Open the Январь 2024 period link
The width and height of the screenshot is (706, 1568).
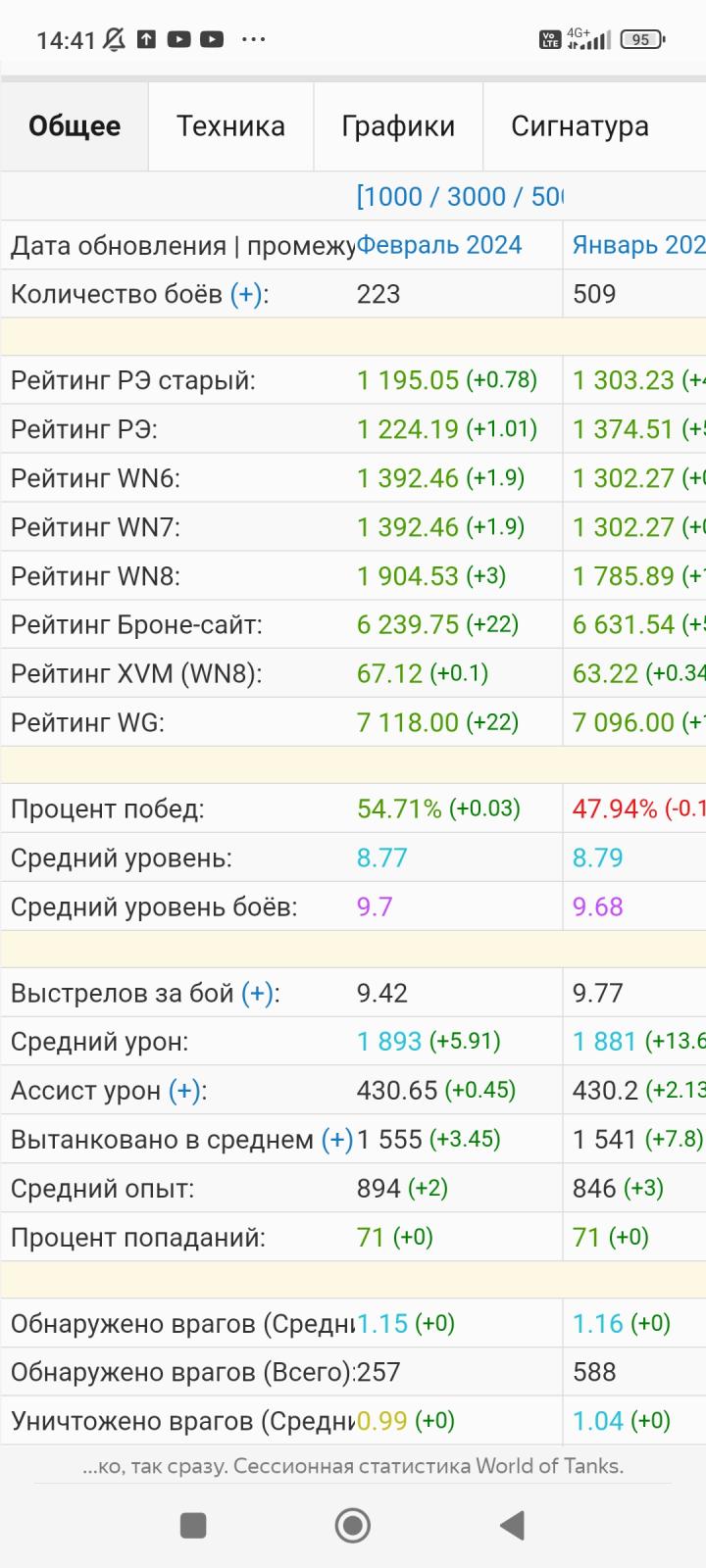(637, 245)
